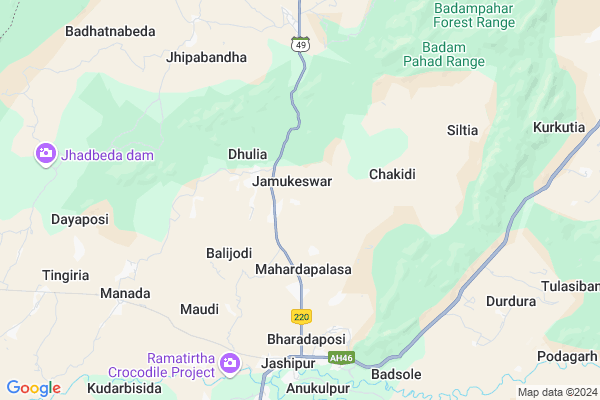Select the Ramatirtha Crocodile Project marker
This screenshot has height=400, width=600.
[x=232, y=363]
